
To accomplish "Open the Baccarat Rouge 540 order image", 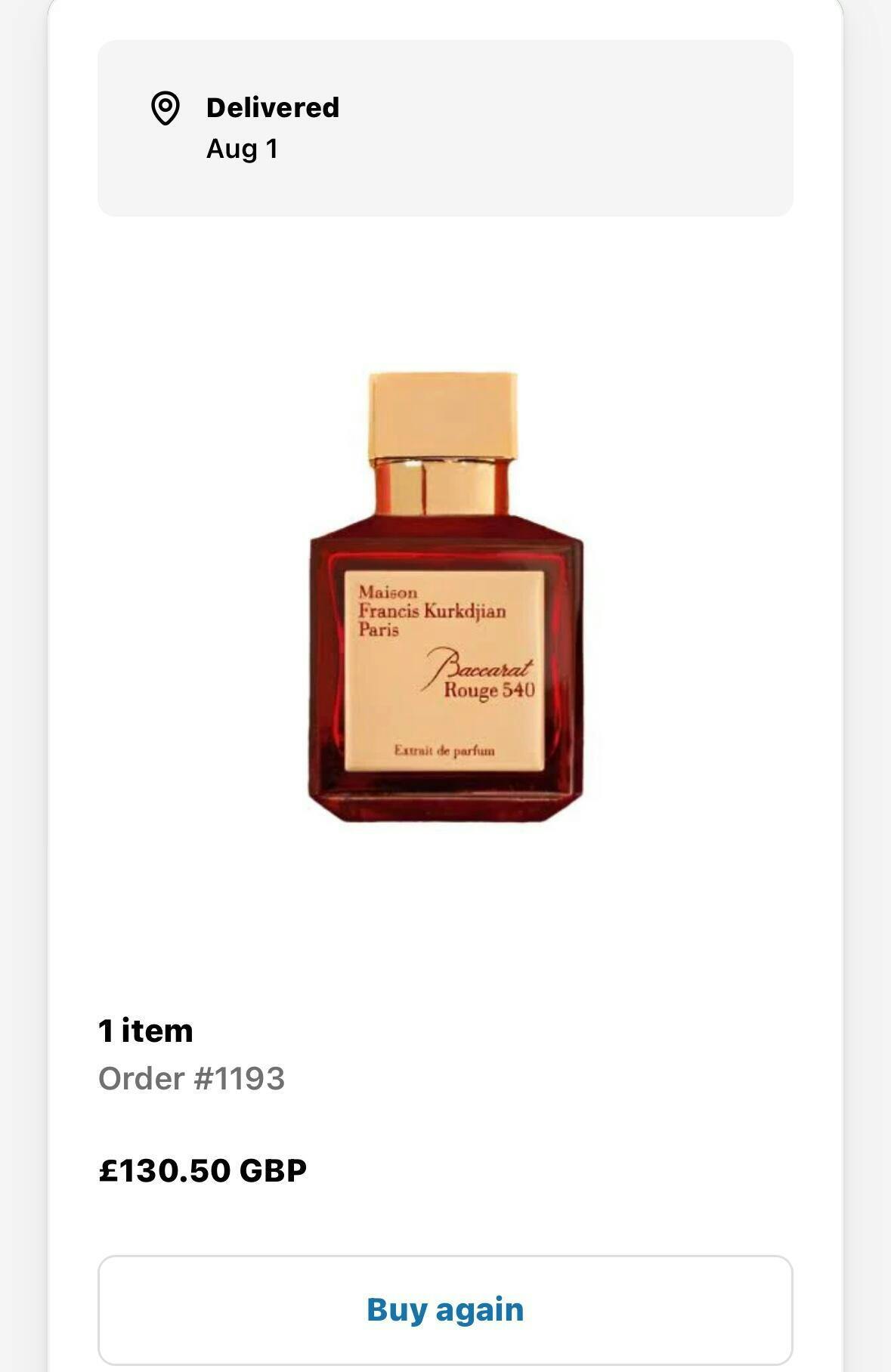I will pos(445,597).
